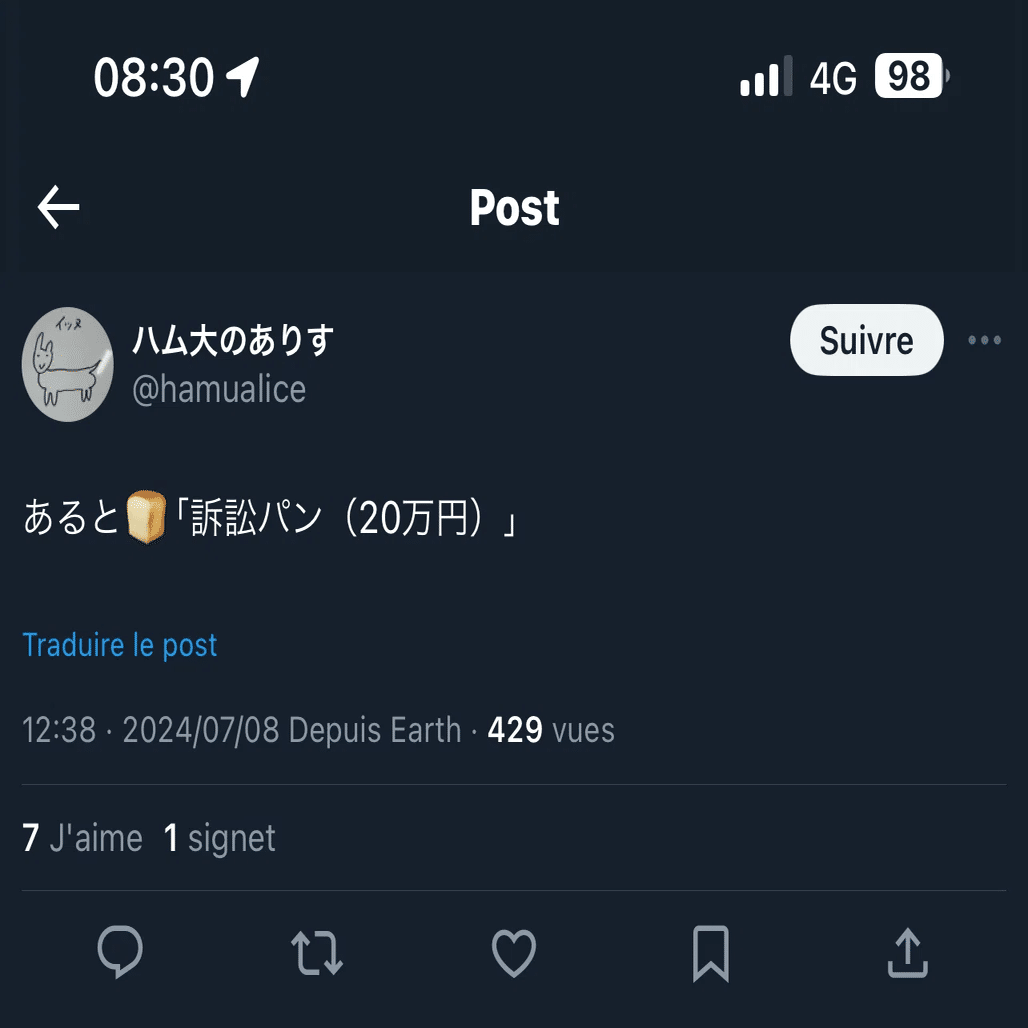Open the profile picture of ハム大のありす
1028x1028 pixels.
coord(67,364)
